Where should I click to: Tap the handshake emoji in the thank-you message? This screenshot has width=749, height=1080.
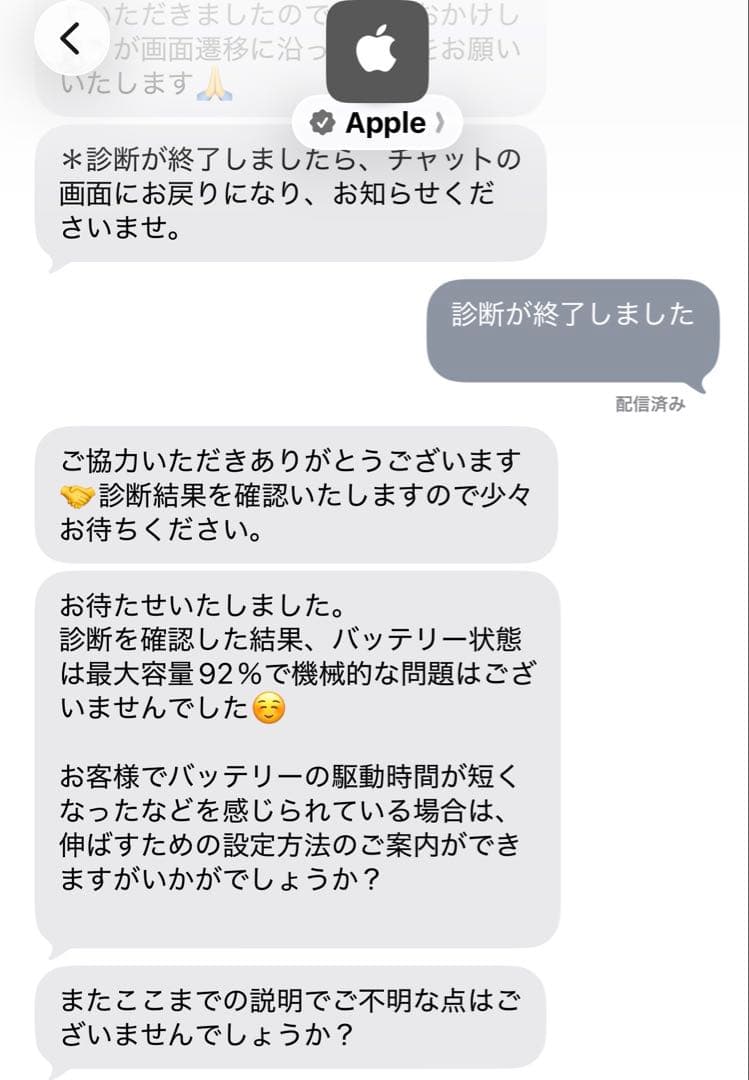(x=78, y=492)
